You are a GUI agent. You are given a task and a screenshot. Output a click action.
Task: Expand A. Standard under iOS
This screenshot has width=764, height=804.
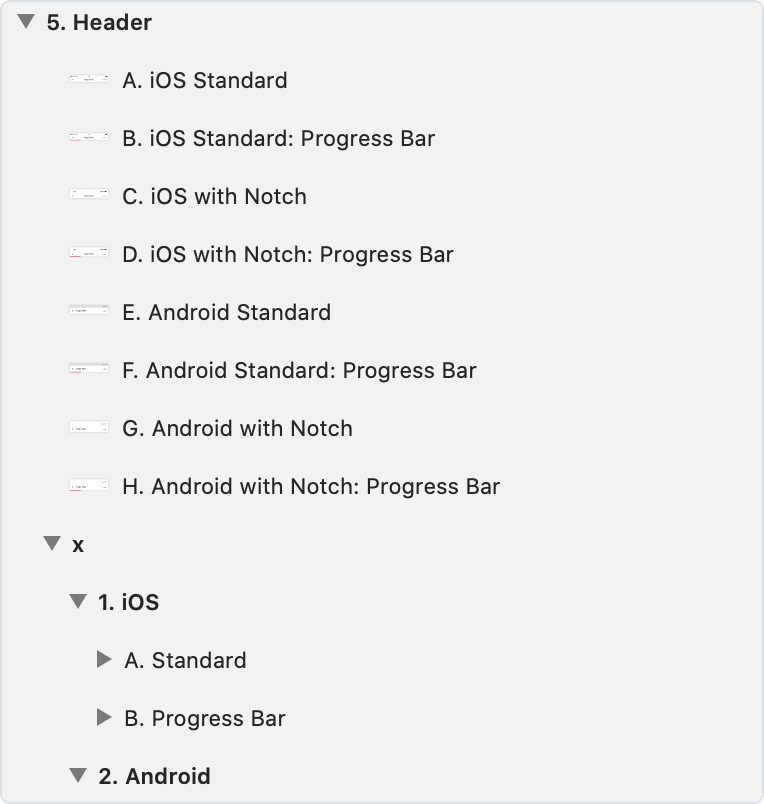(103, 660)
